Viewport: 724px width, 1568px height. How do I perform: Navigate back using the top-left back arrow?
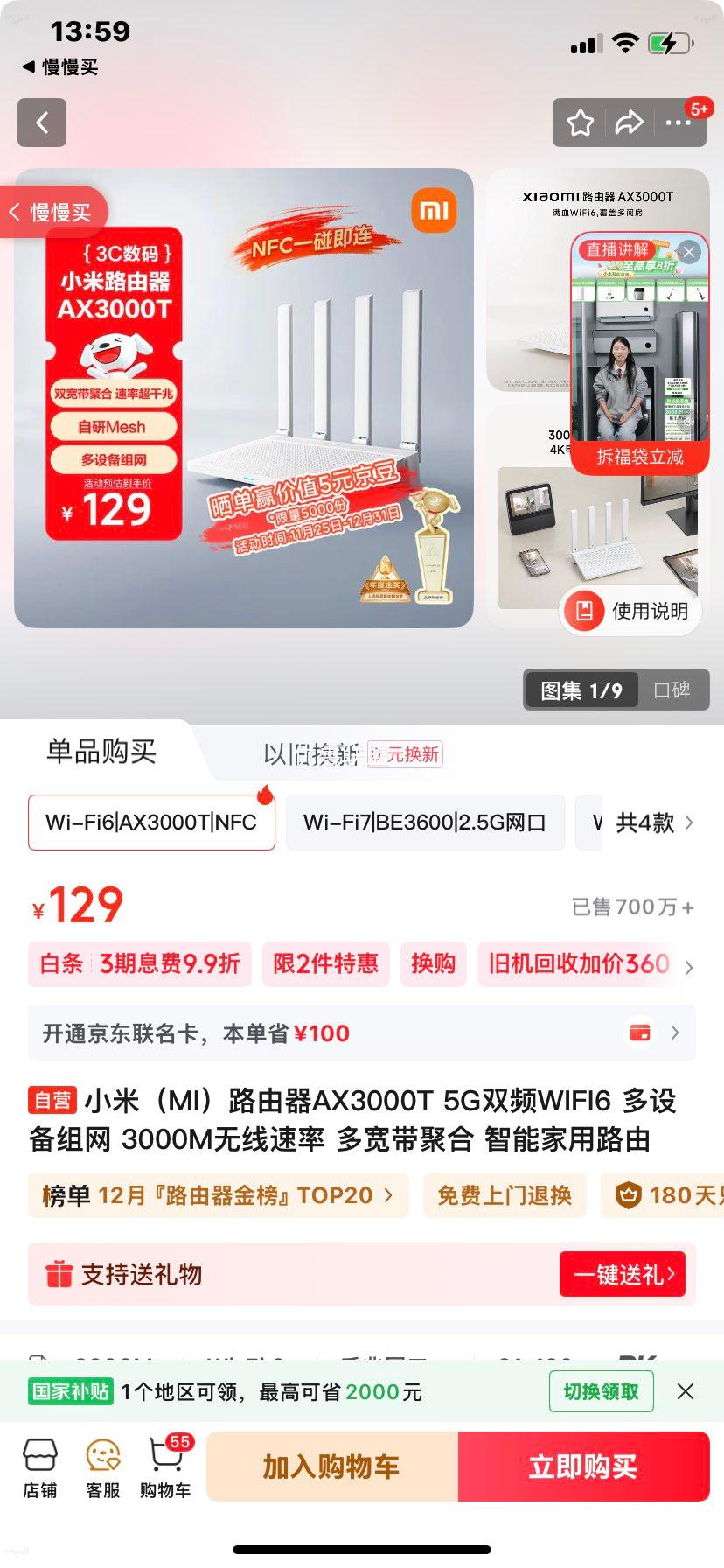click(x=41, y=122)
